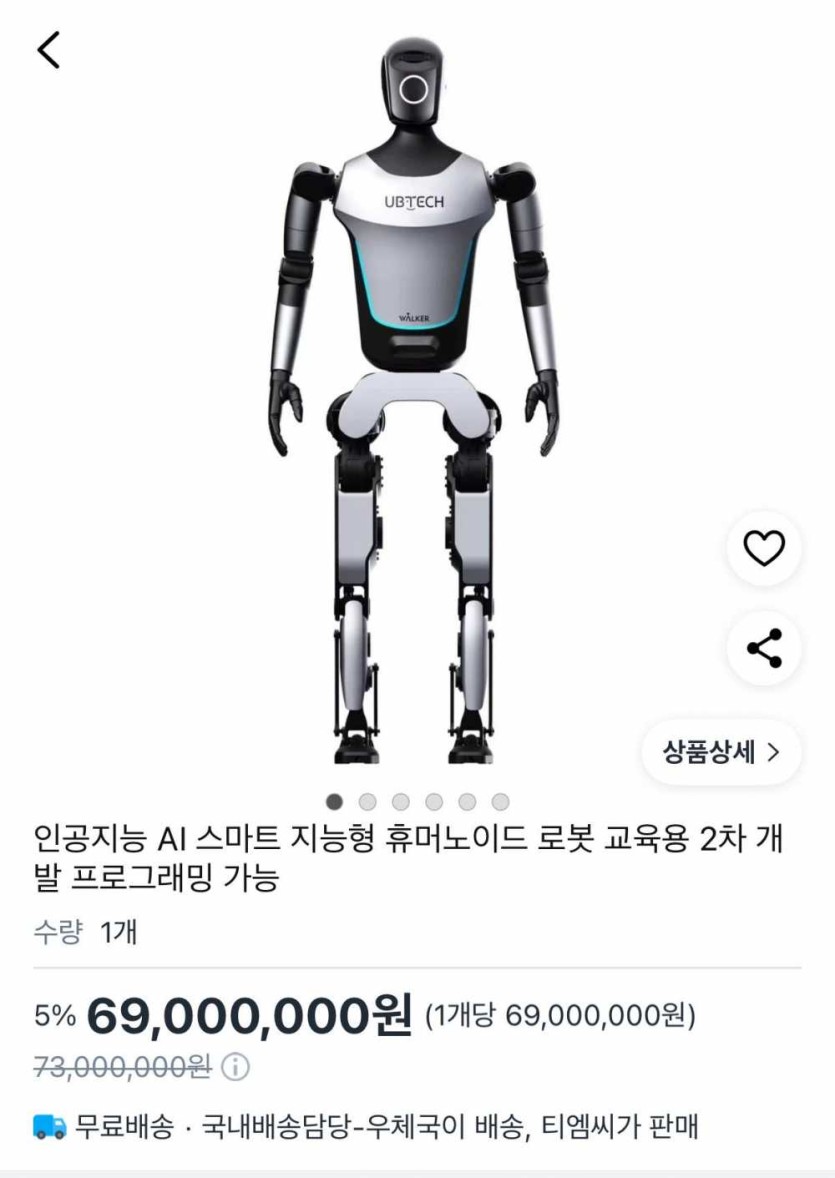Tap the back arrow at top left
The image size is (835, 1178).
pyautogui.click(x=49, y=50)
